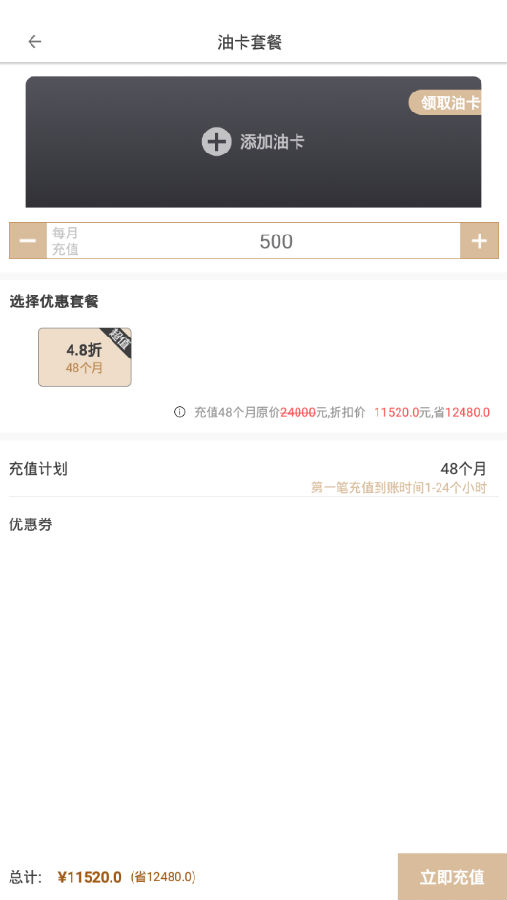Tap the monthly recharge amount field showing 500
The width and height of the screenshot is (507, 900).
point(253,240)
